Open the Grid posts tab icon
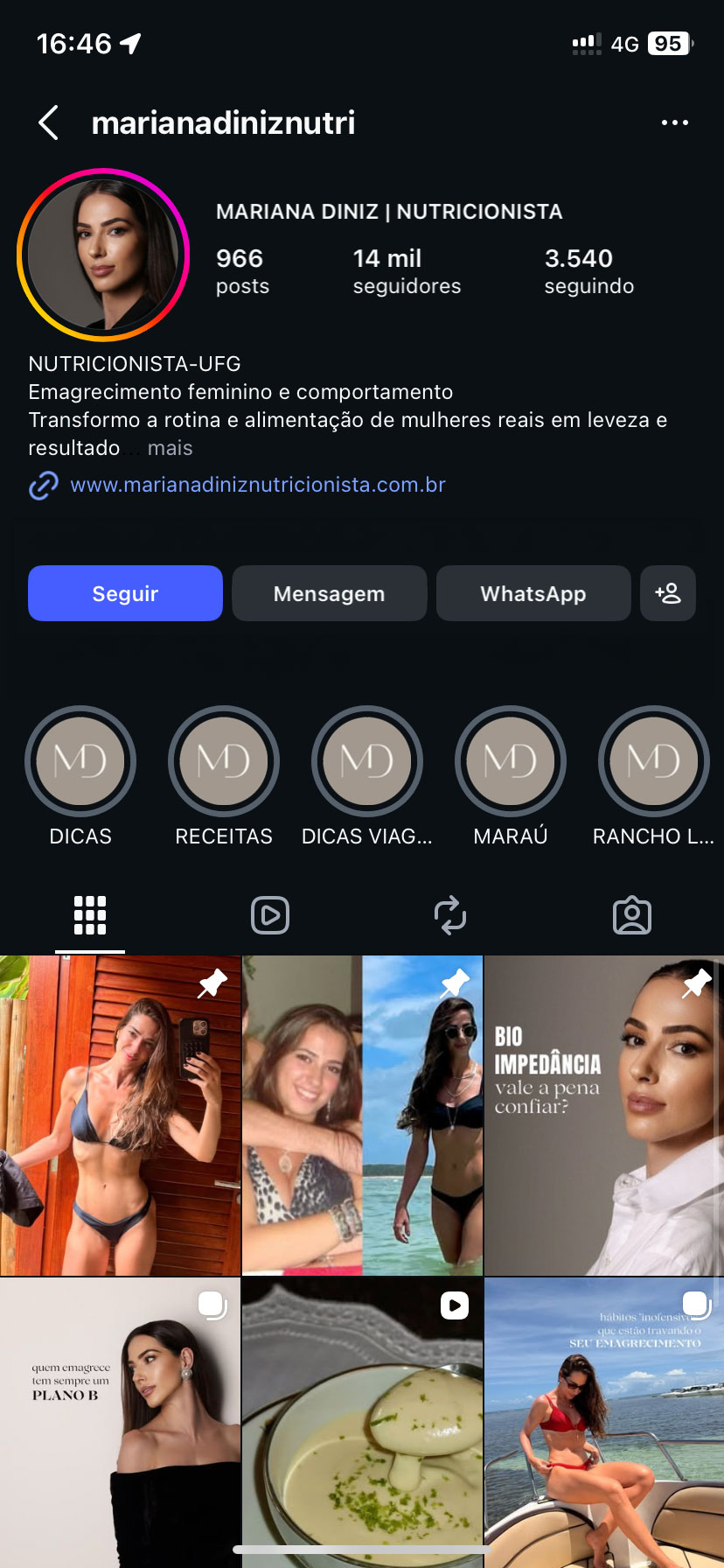The height and width of the screenshot is (1568, 724). coord(90,915)
